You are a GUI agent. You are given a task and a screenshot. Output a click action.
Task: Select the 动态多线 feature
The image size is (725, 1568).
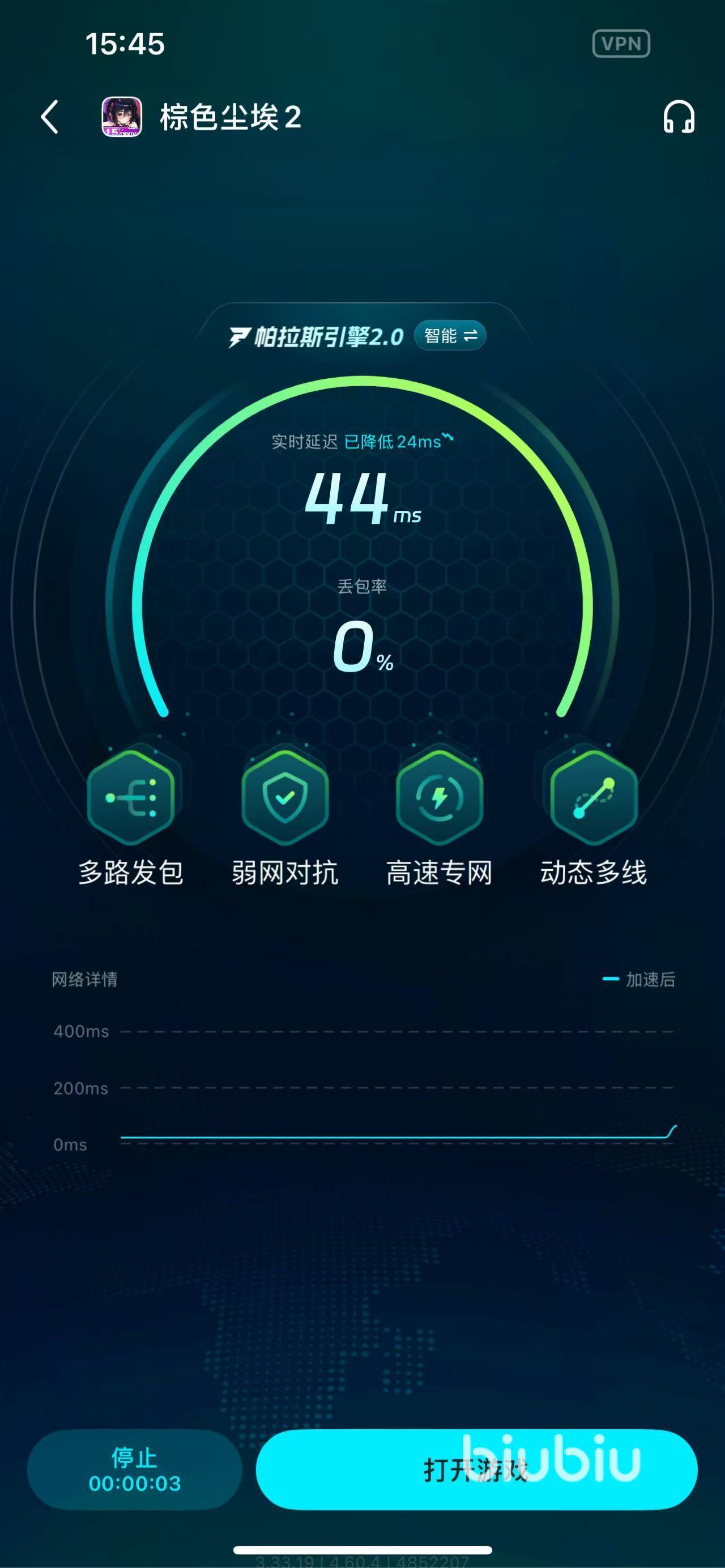coord(594,796)
